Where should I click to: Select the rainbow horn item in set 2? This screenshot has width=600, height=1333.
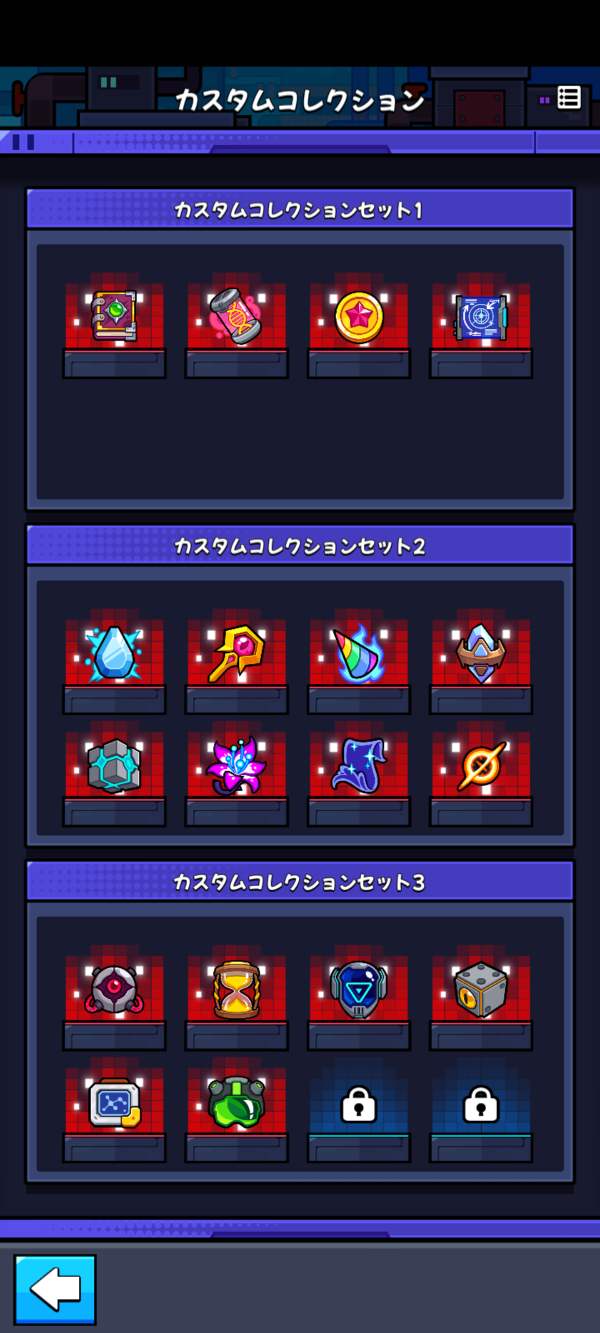pyautogui.click(x=358, y=653)
